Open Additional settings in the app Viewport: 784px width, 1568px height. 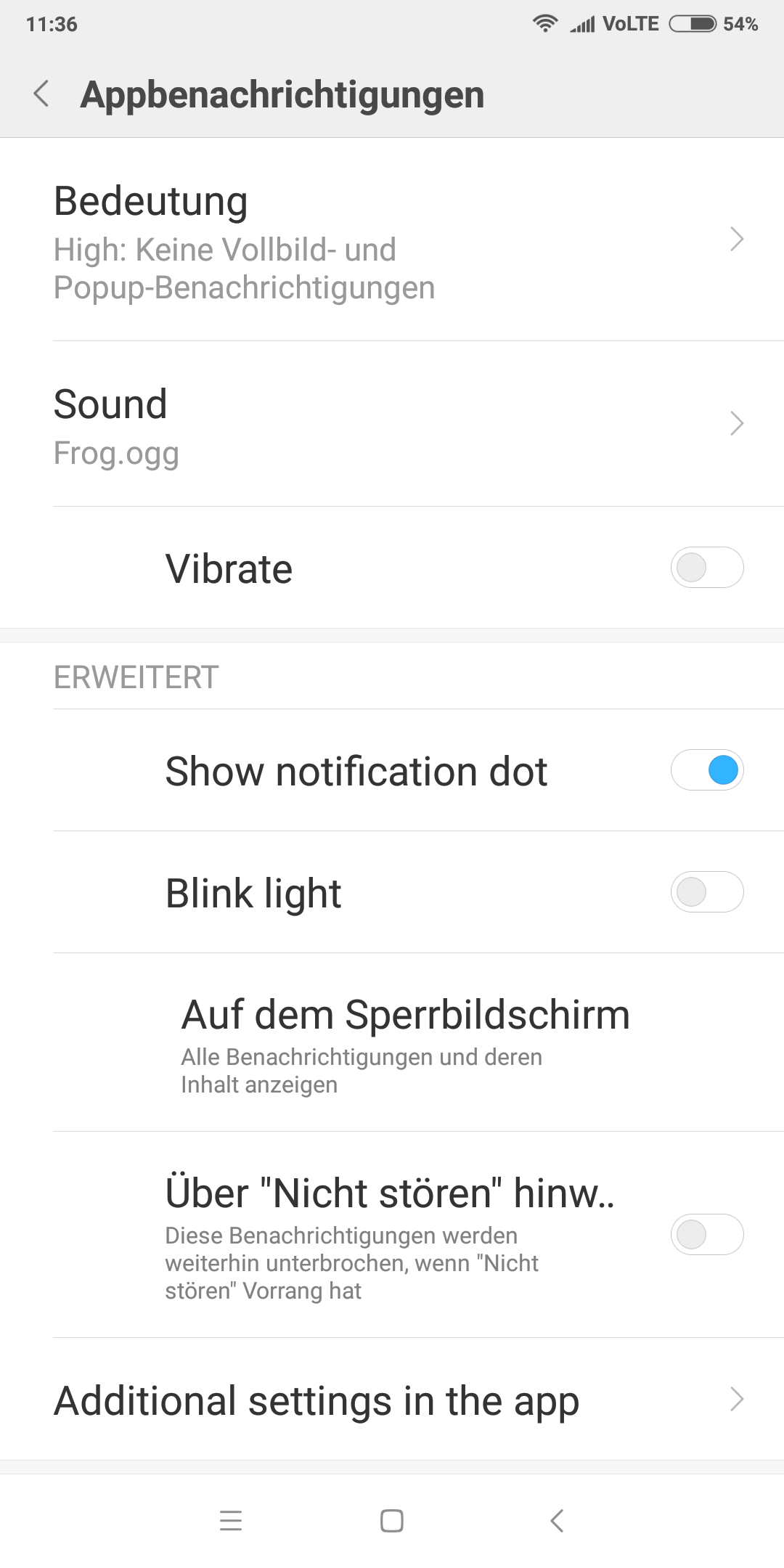click(x=392, y=1400)
